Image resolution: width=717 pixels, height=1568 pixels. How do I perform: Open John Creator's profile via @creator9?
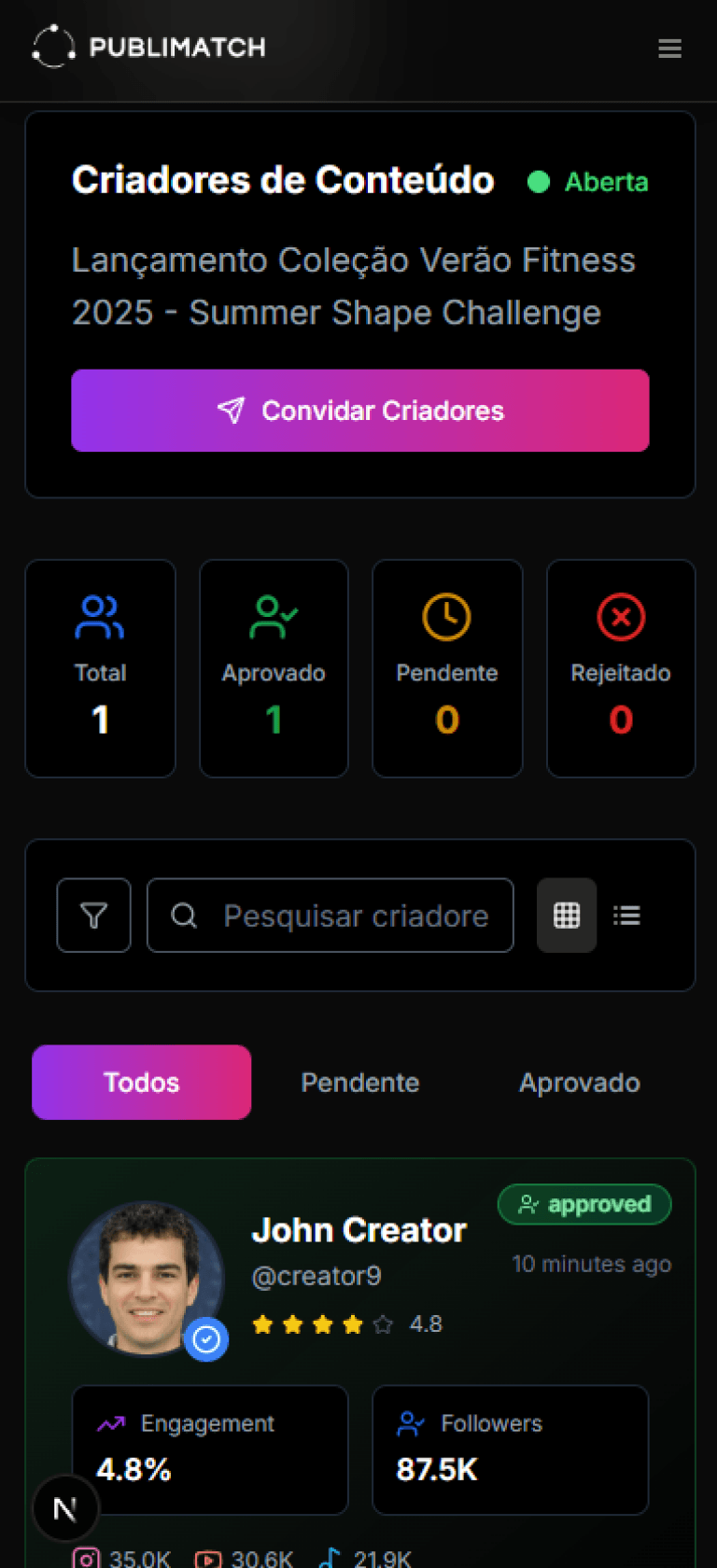pos(316,1275)
